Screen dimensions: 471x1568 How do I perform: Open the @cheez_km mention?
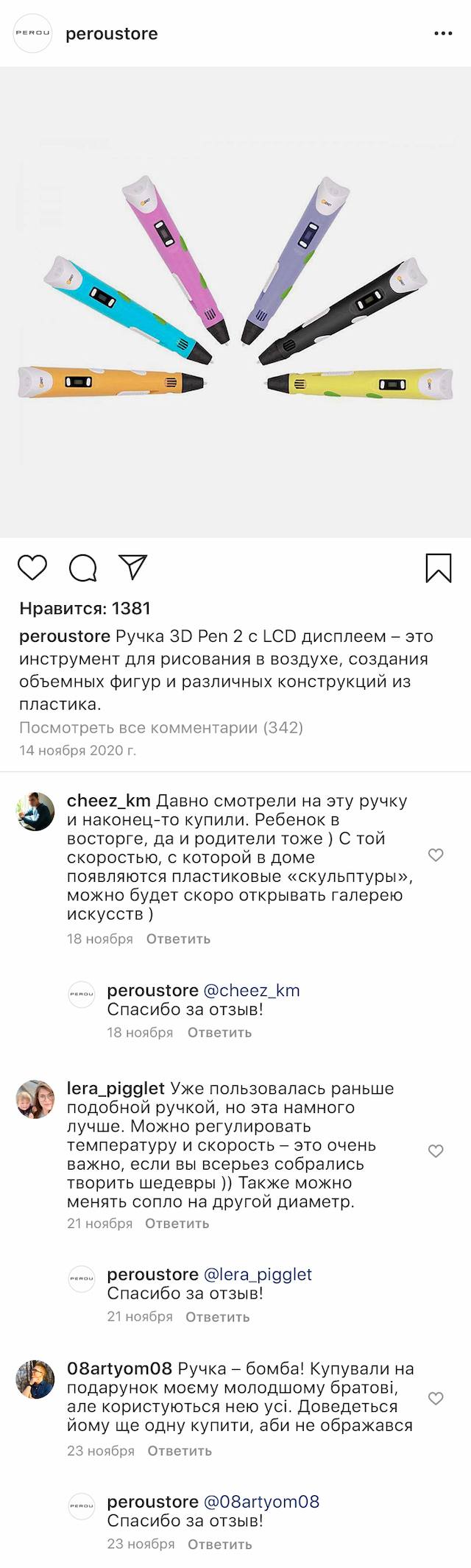pos(251,990)
